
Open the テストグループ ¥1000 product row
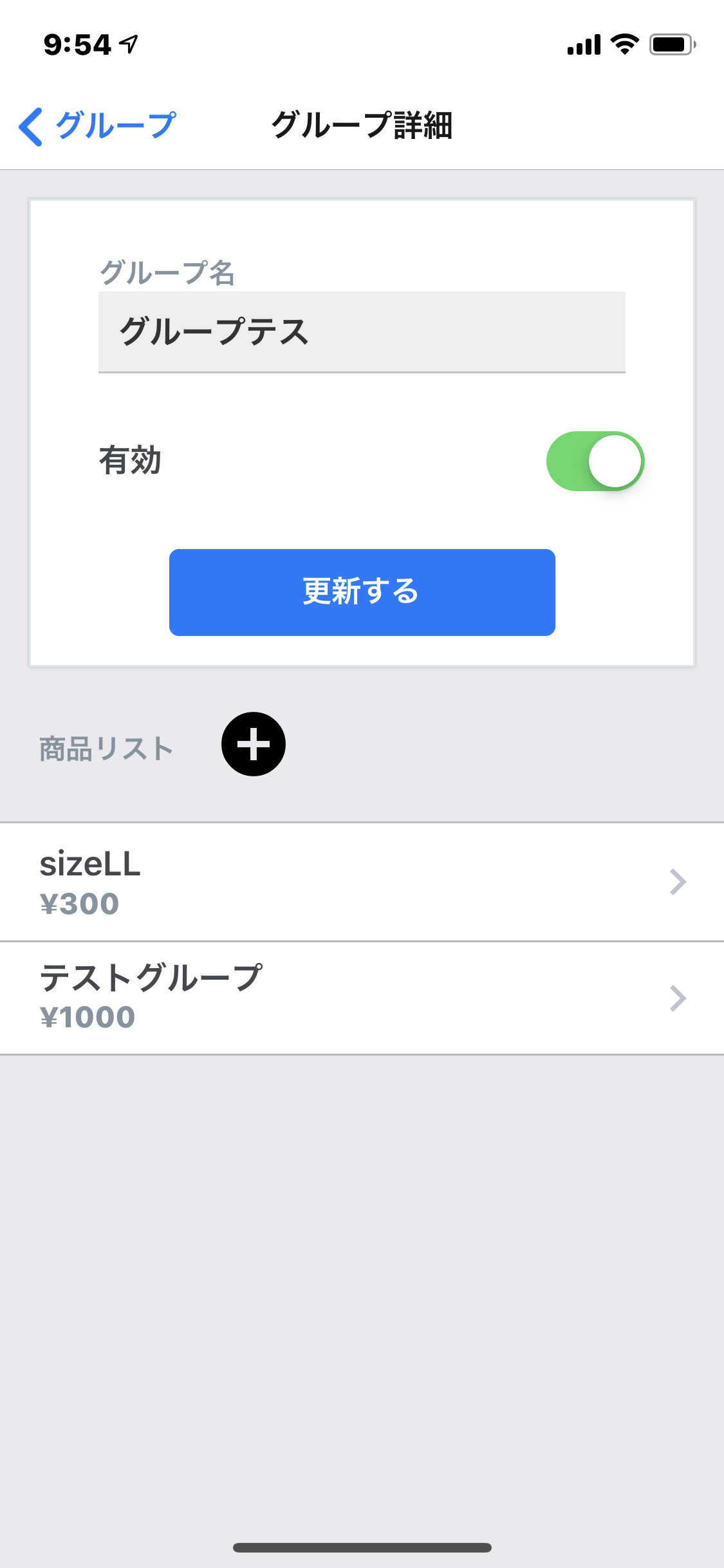(362, 998)
